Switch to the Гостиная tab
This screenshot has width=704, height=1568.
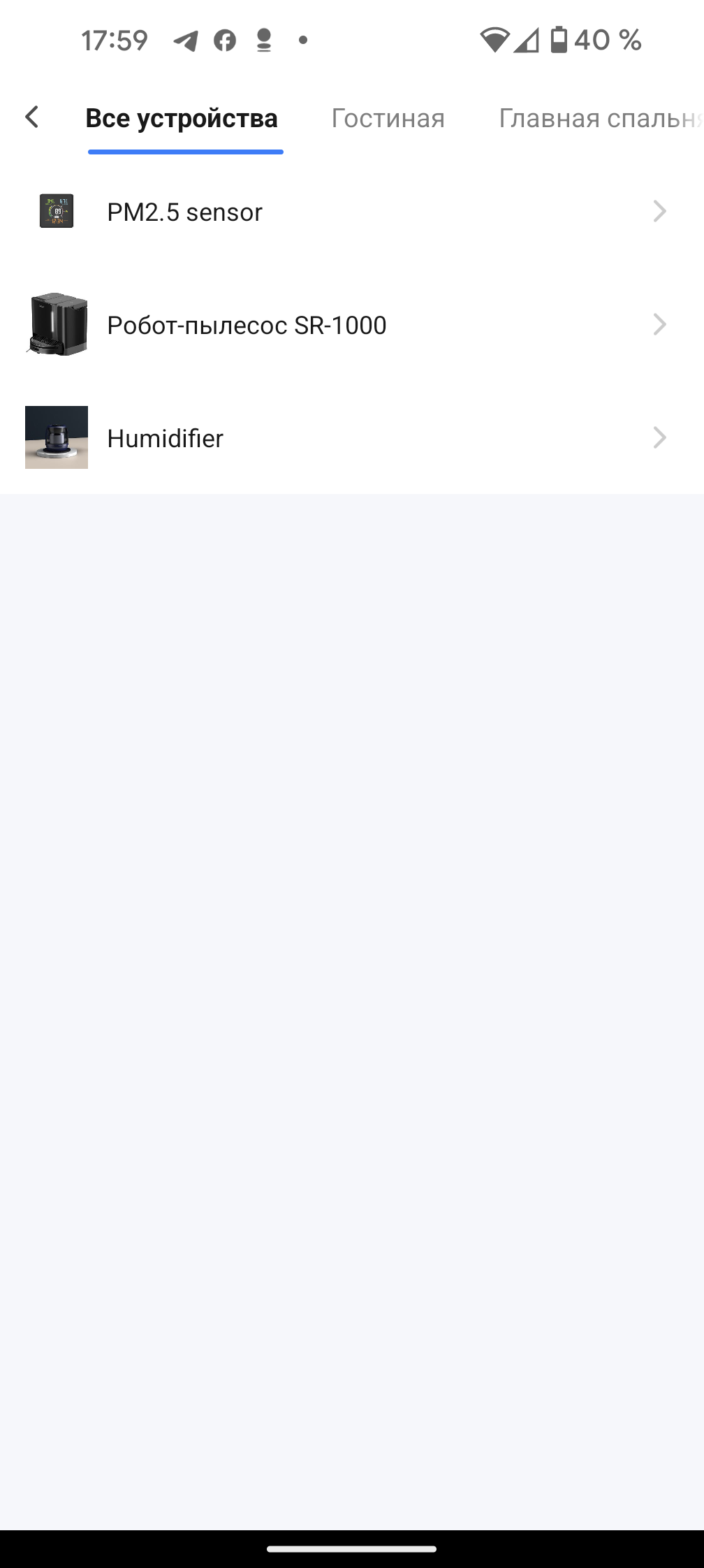pos(388,119)
